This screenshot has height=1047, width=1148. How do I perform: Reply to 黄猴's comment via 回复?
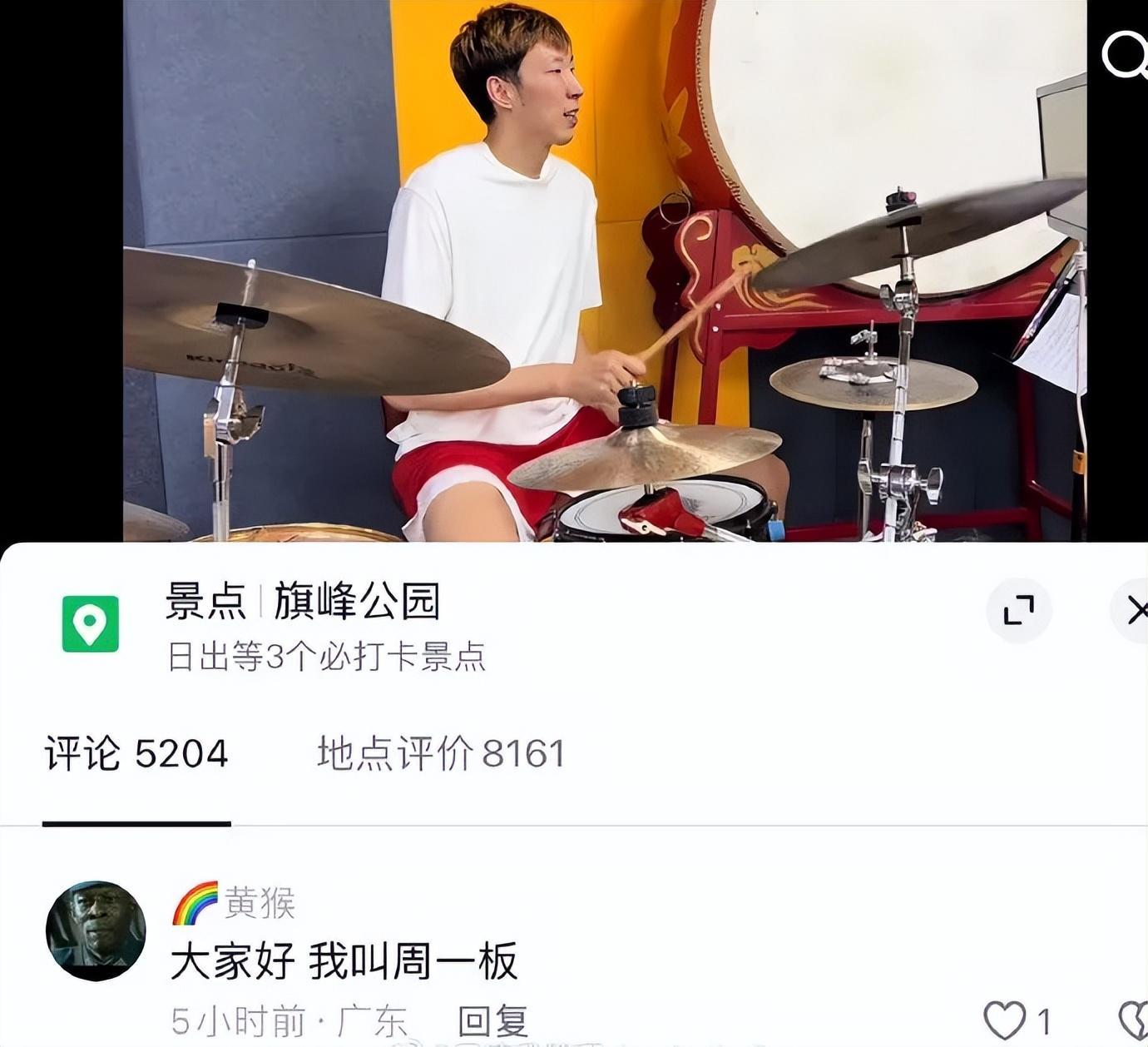[x=493, y=1021]
